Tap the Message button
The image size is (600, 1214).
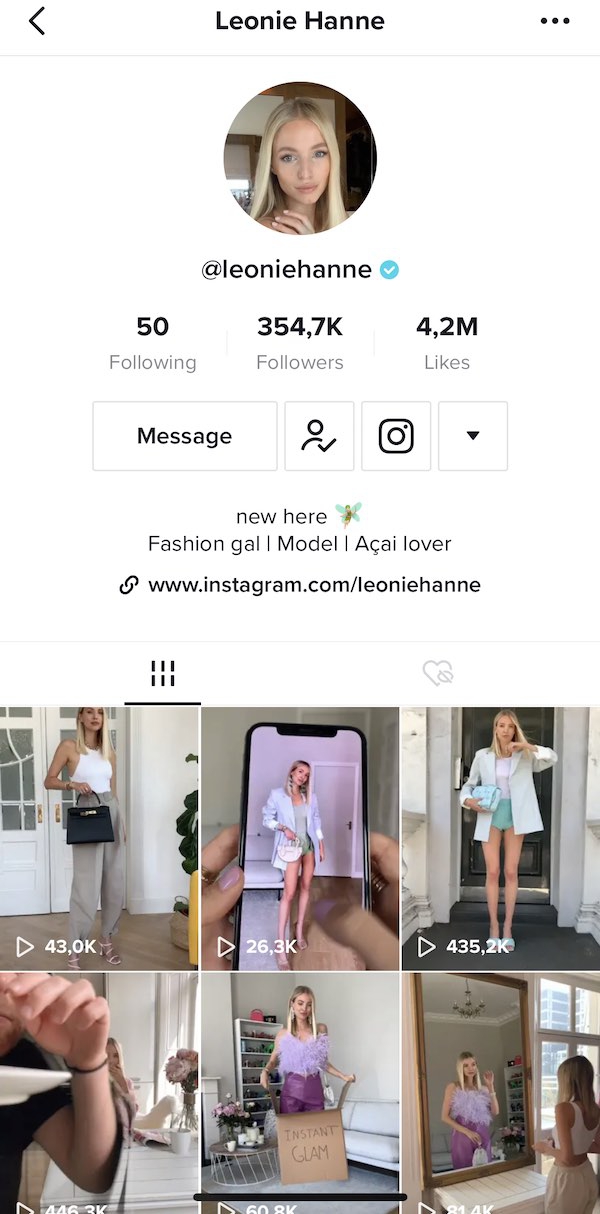185,436
